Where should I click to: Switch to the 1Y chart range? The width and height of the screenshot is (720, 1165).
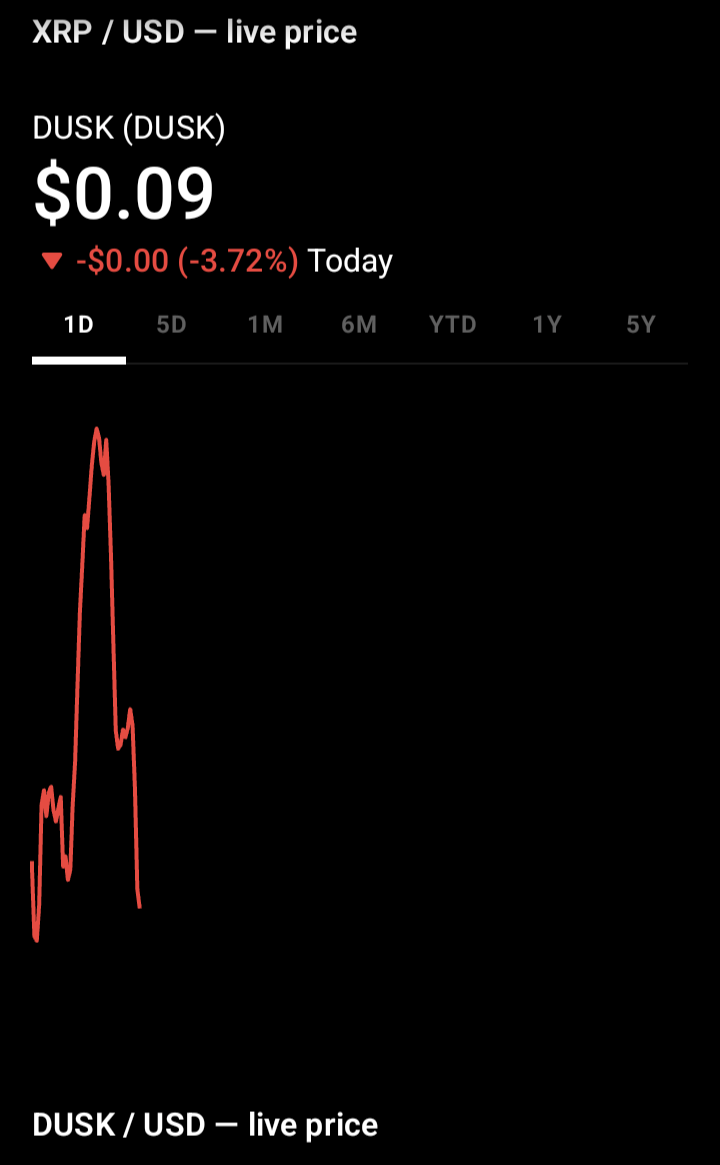(x=546, y=325)
